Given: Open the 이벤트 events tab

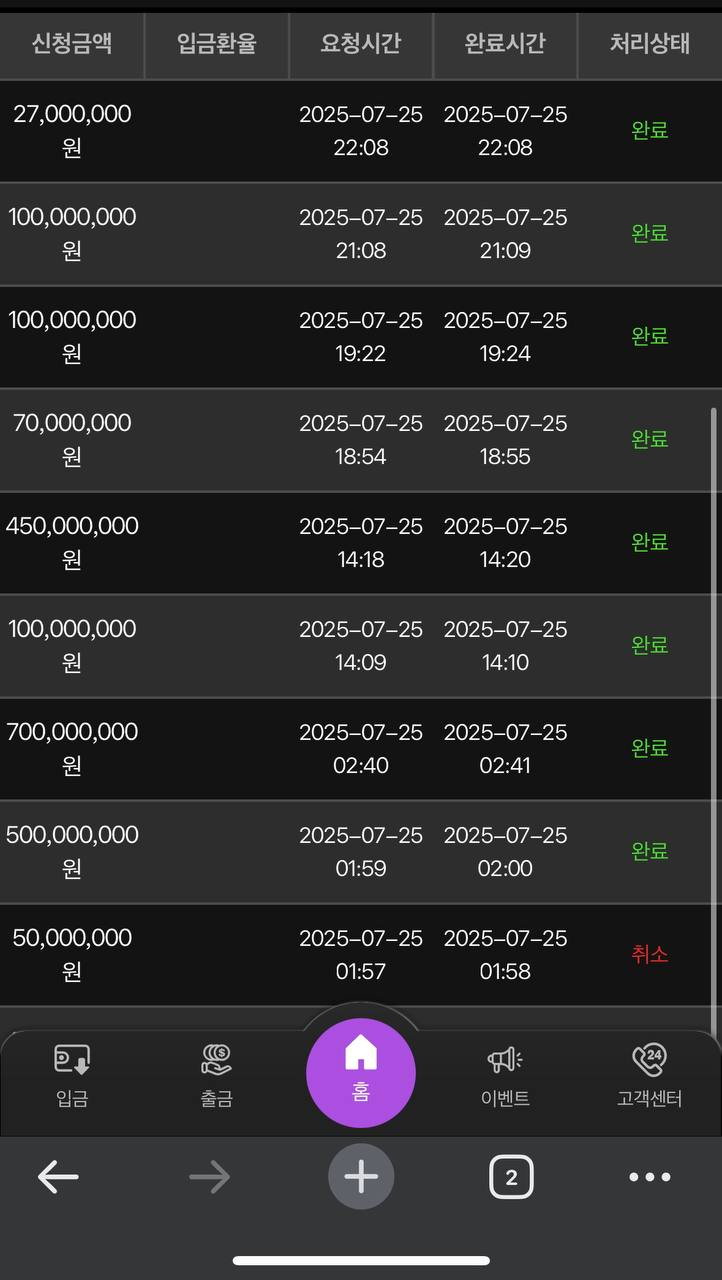Looking at the screenshot, I should [505, 1076].
